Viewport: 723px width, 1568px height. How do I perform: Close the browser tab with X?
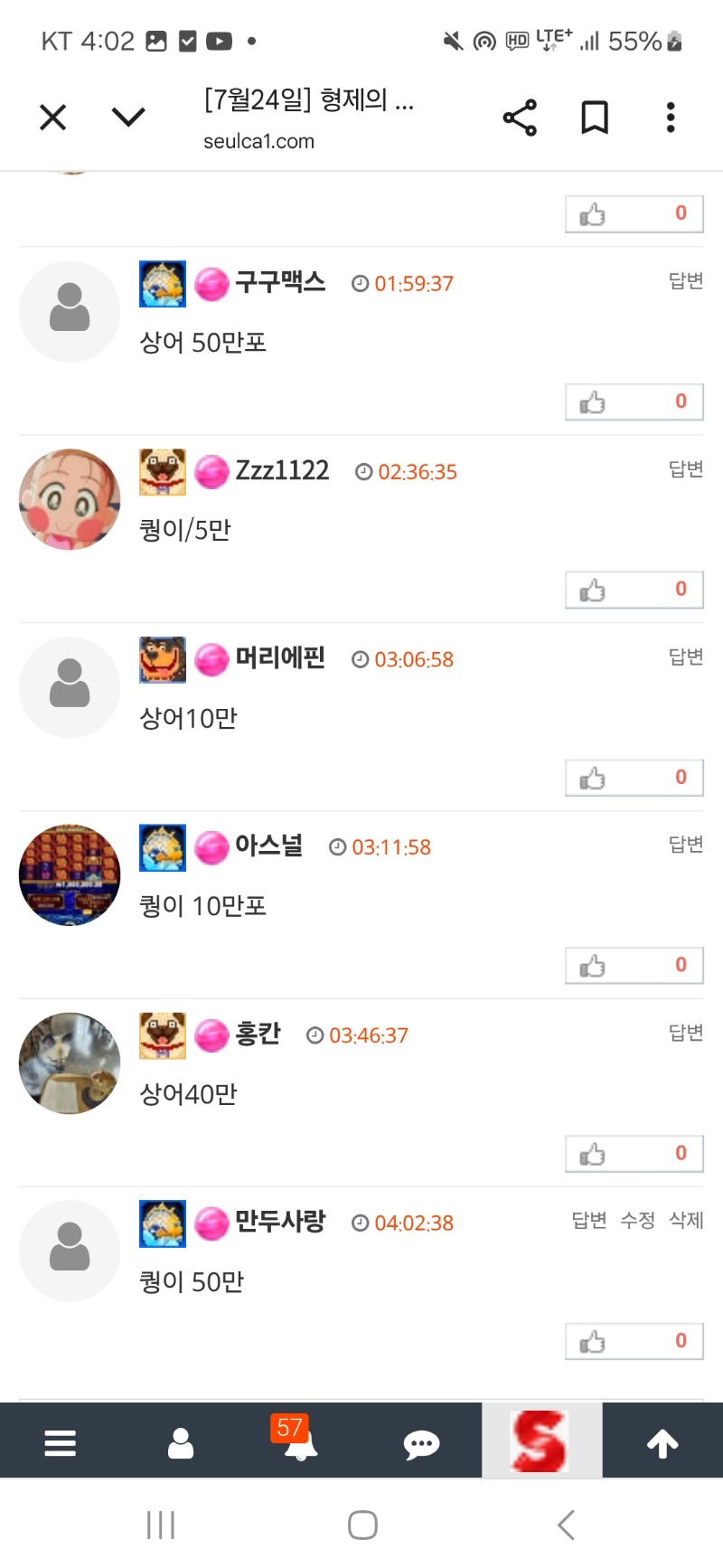coord(53,118)
